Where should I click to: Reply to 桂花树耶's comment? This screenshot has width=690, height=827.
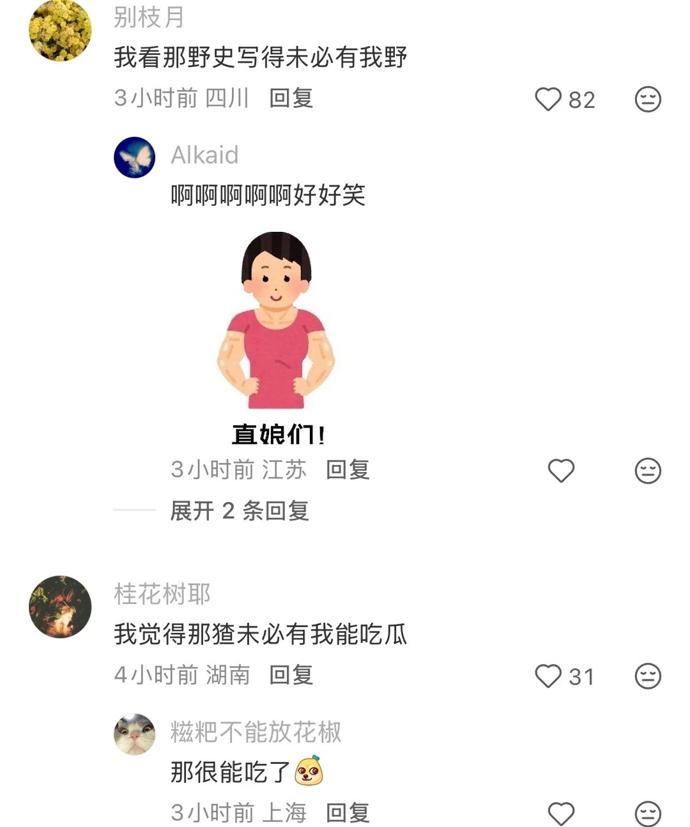point(291,675)
